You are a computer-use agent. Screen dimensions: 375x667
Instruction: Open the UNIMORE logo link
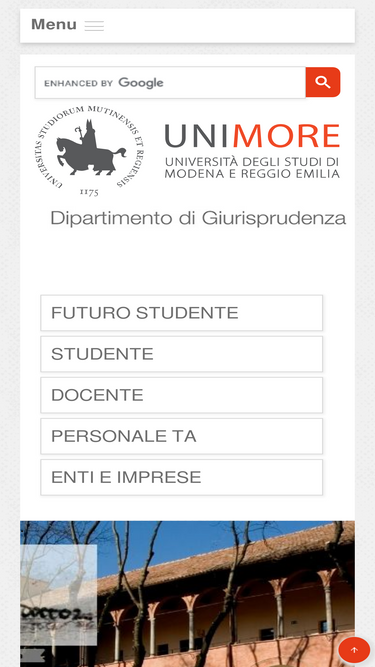pos(187,151)
